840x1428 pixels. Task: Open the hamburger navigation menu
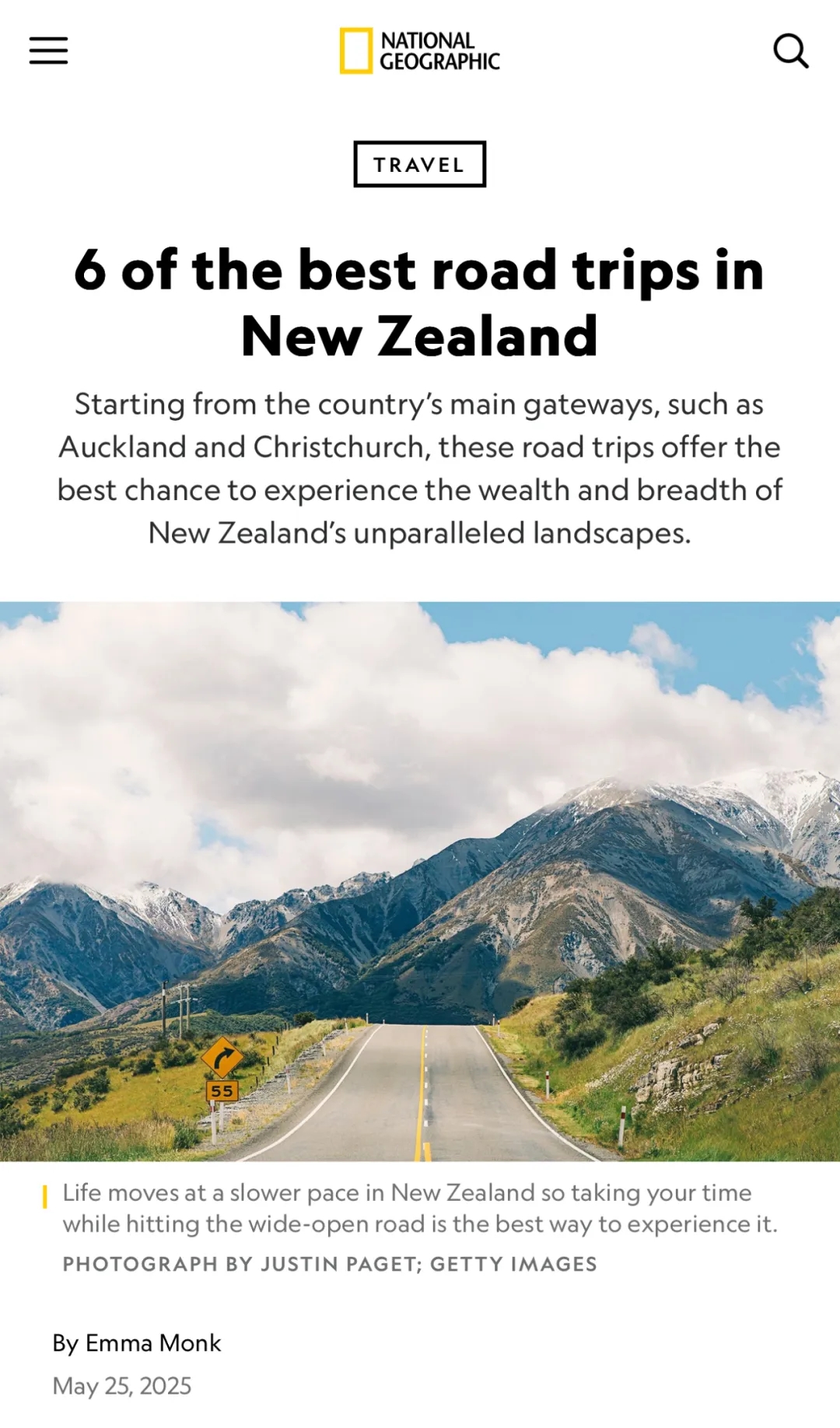tap(48, 51)
